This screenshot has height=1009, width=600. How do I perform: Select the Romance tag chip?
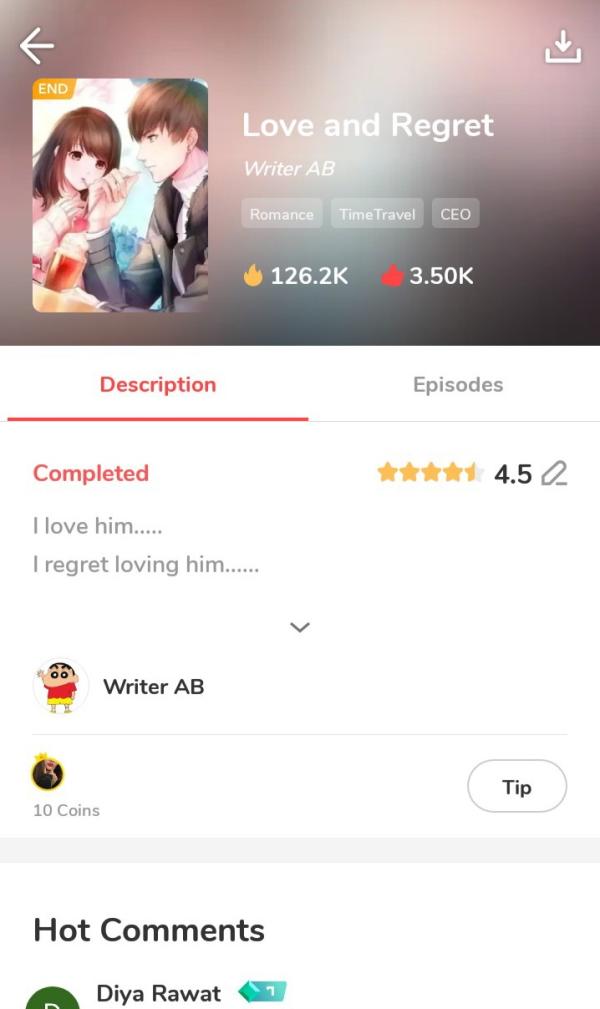click(x=282, y=214)
